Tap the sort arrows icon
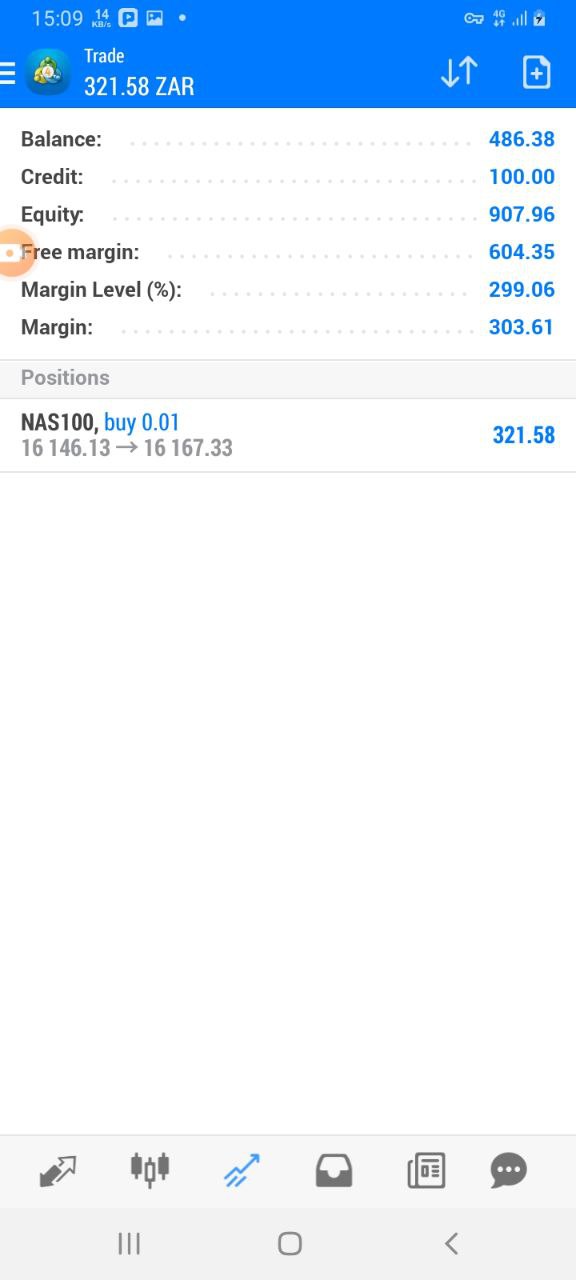The width and height of the screenshot is (576, 1280). tap(459, 72)
